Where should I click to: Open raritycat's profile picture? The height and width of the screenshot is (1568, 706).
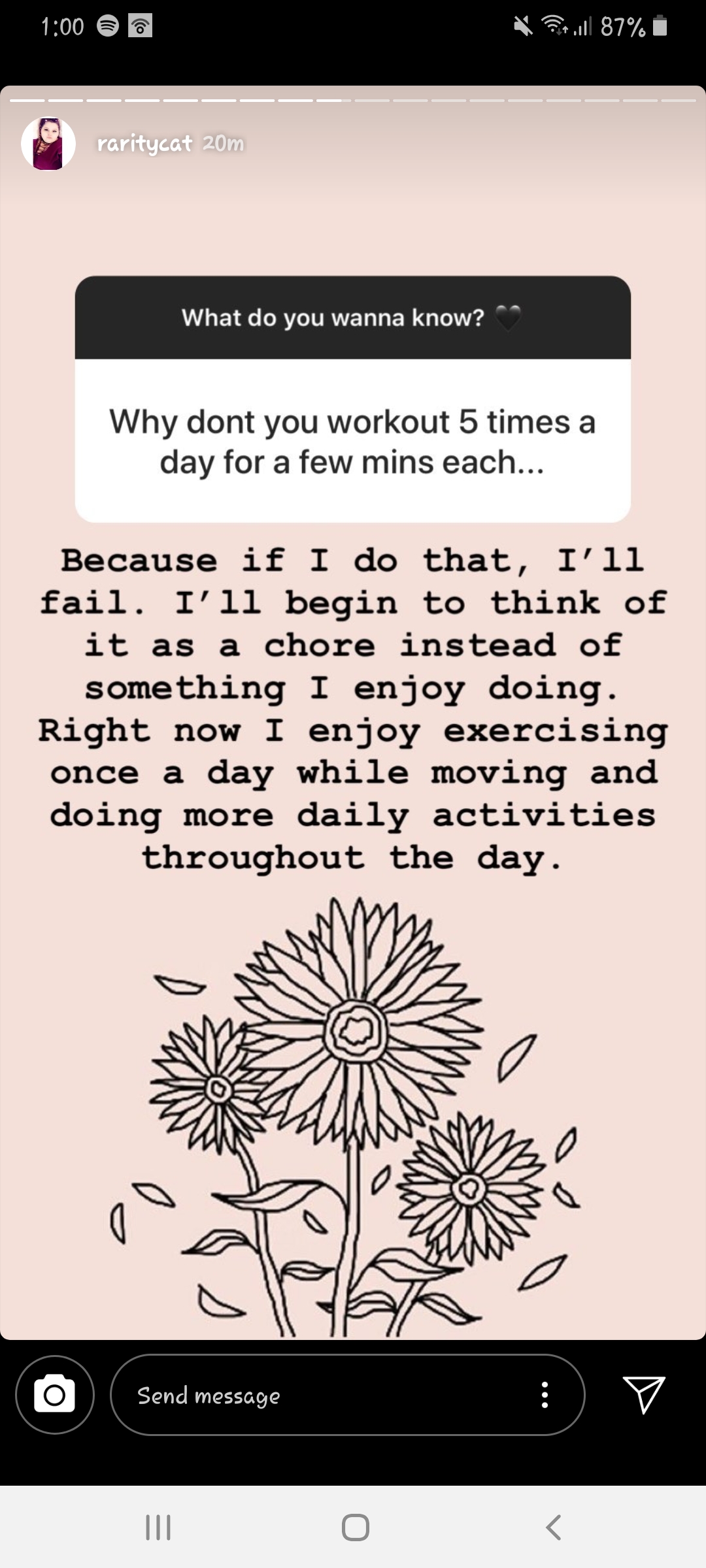[48, 144]
